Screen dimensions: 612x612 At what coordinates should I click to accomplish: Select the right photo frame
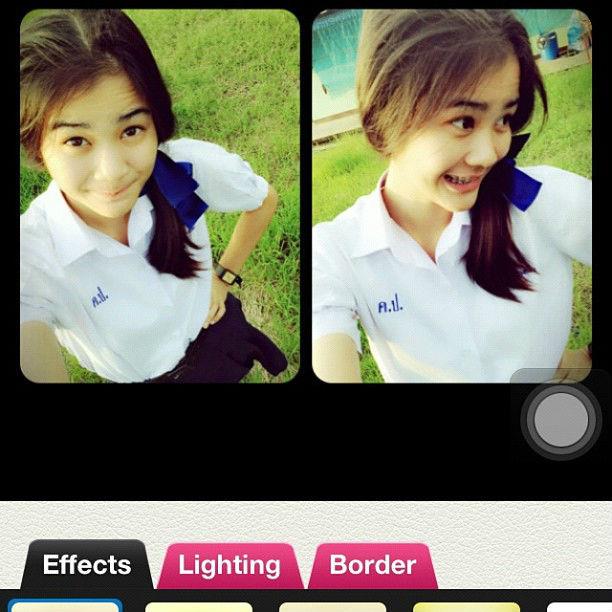click(452, 196)
